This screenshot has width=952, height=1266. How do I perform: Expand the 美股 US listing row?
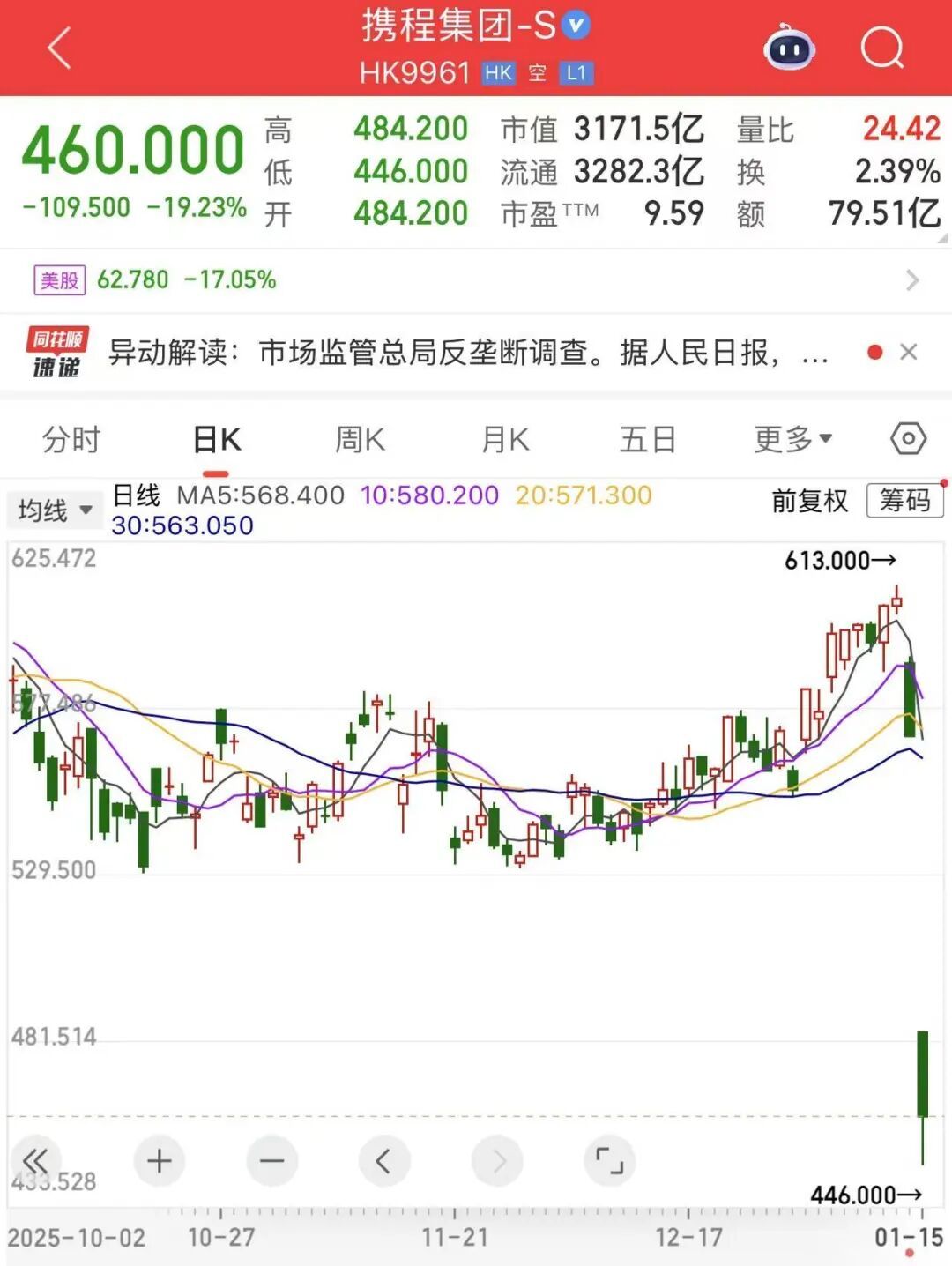pyautogui.click(x=912, y=280)
